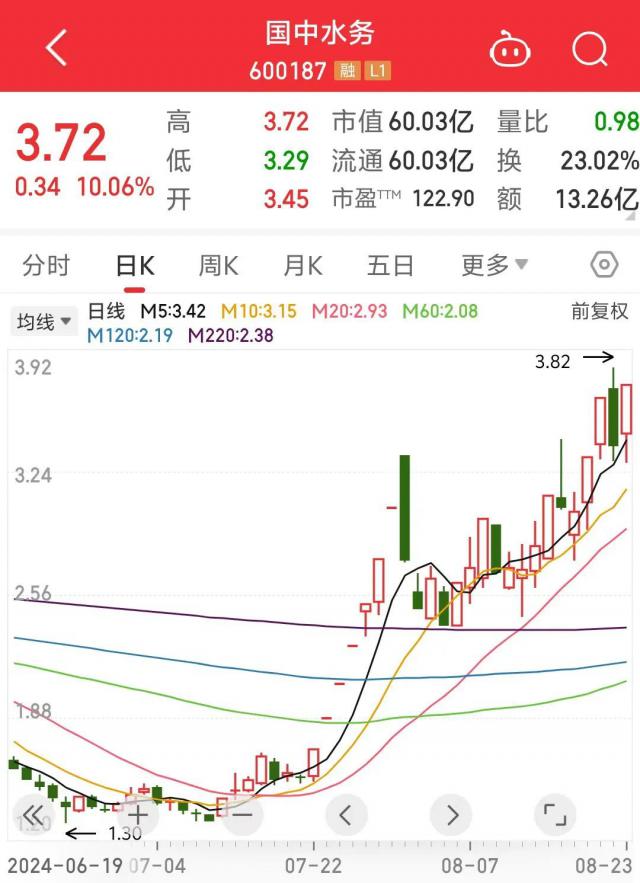Expand chart to full screen
Viewport: 640px width, 883px height.
point(551,814)
